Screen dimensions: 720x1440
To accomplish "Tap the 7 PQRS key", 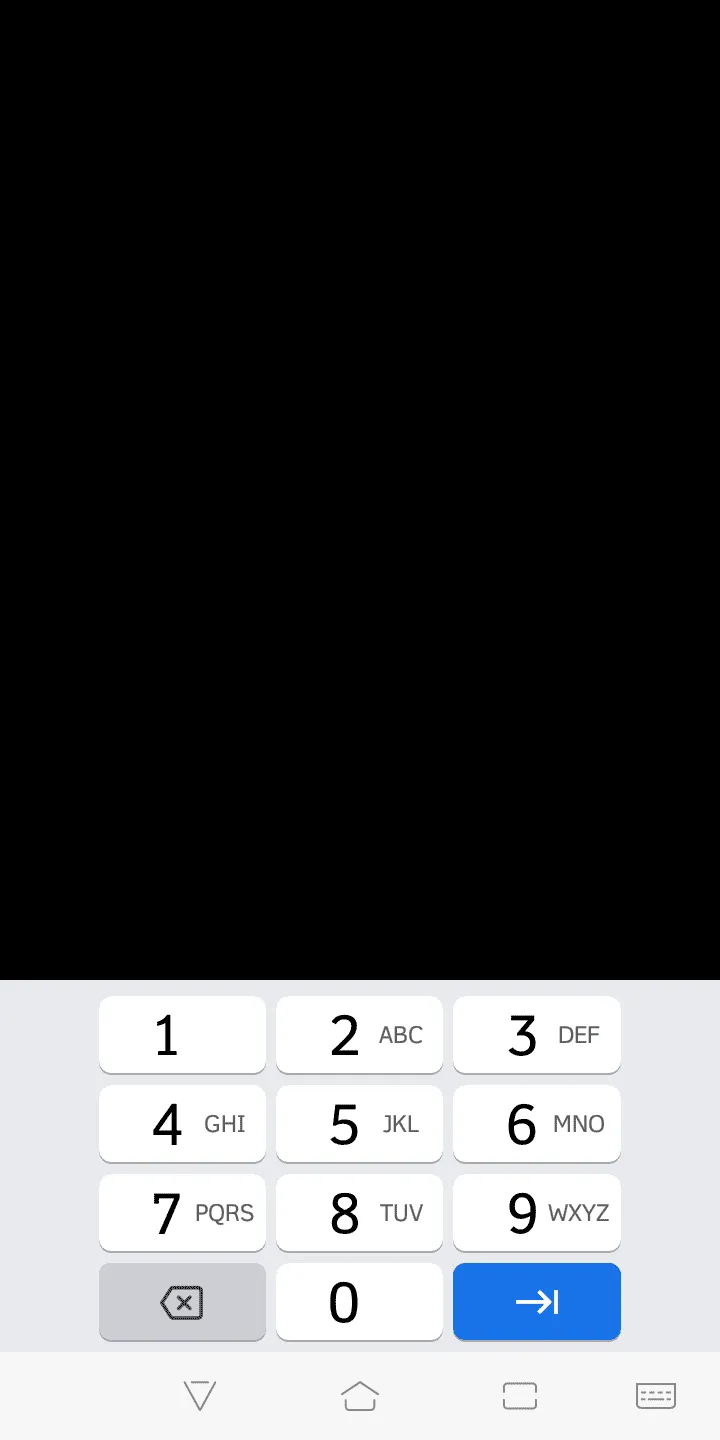I will click(x=182, y=1212).
